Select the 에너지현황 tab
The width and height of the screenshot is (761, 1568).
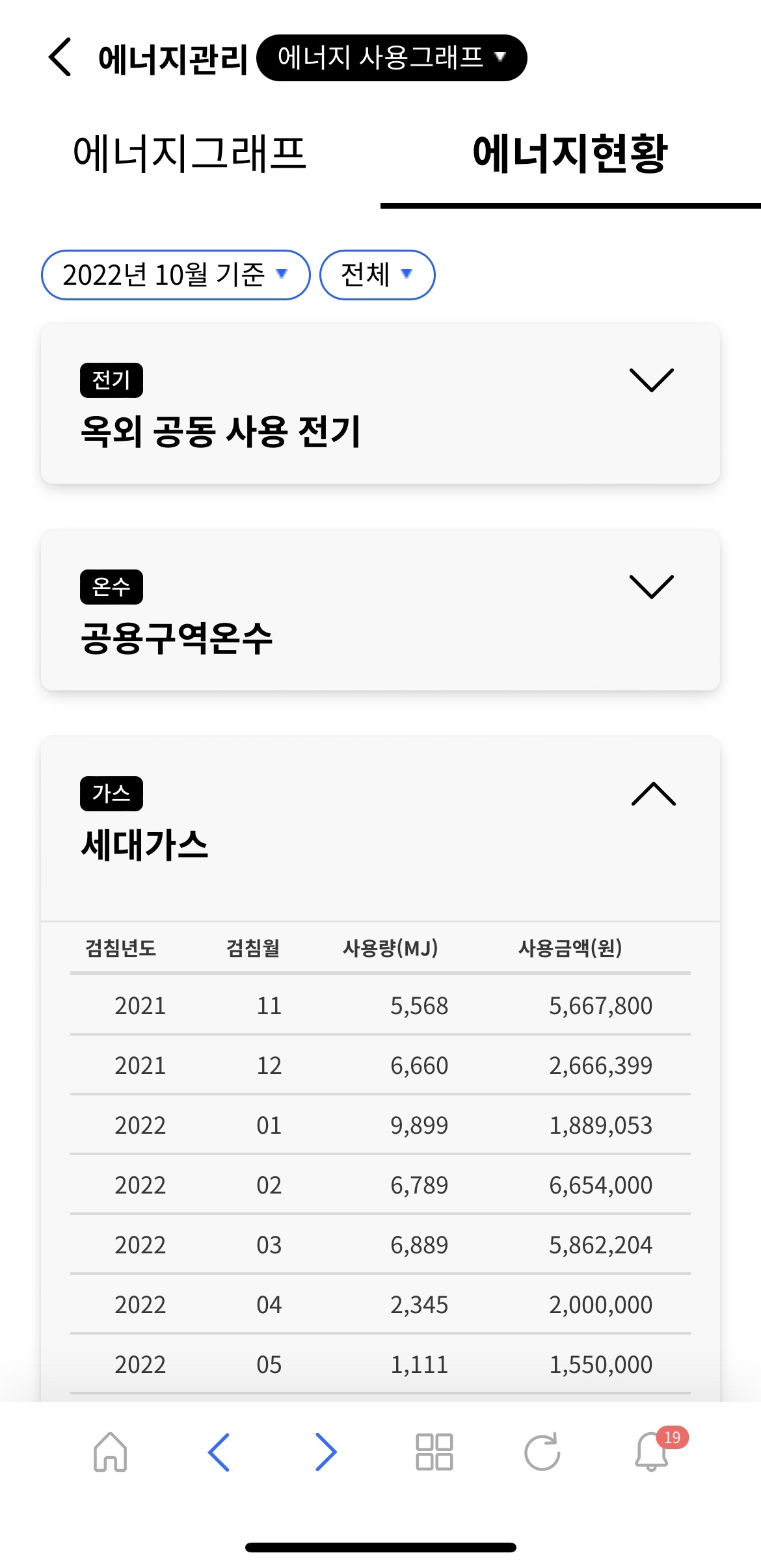click(x=570, y=154)
